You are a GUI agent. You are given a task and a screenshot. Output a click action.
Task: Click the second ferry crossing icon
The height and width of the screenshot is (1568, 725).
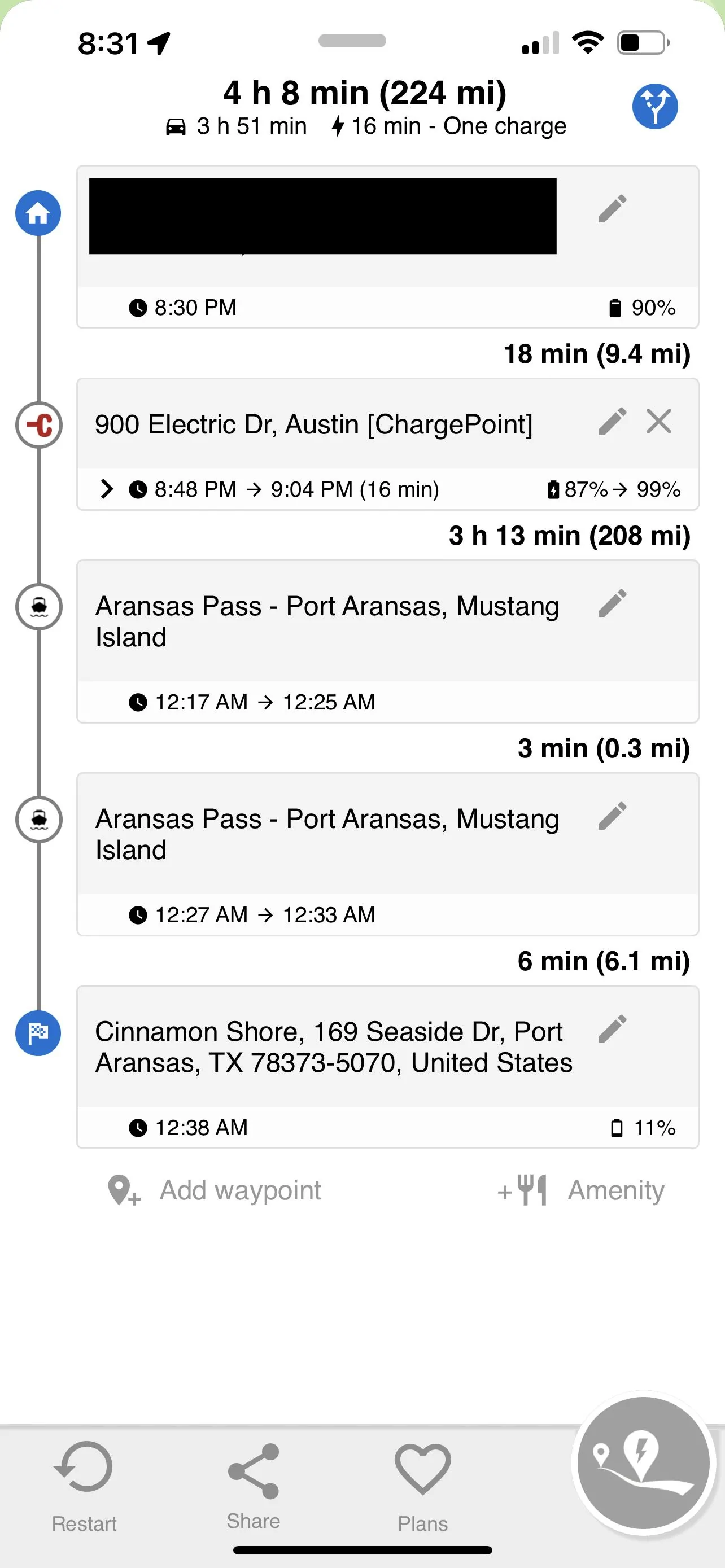(38, 818)
